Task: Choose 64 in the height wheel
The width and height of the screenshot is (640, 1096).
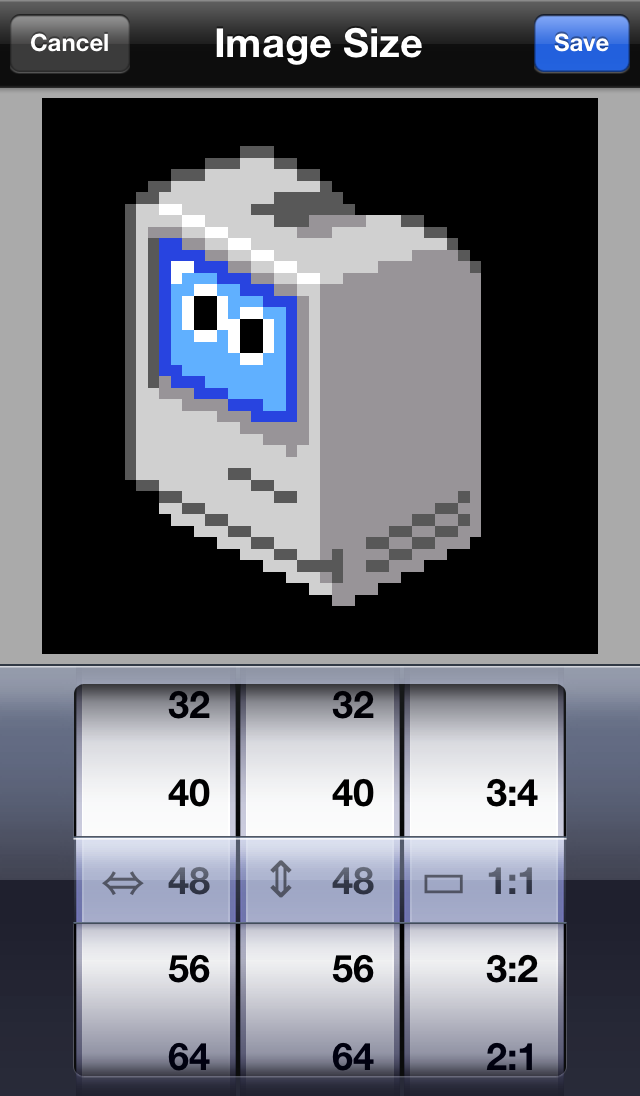Action: [353, 1058]
